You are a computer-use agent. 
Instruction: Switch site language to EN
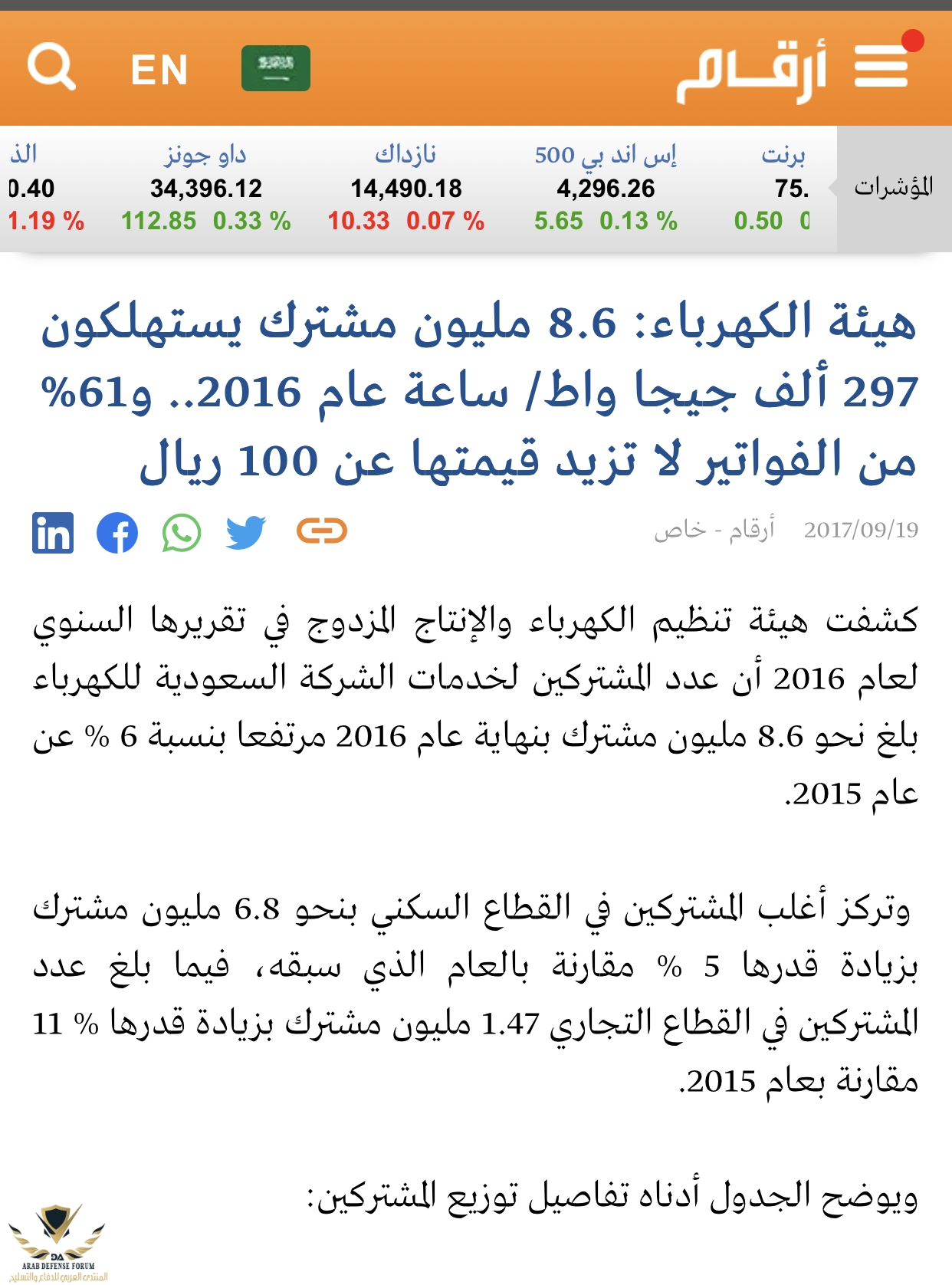(159, 70)
